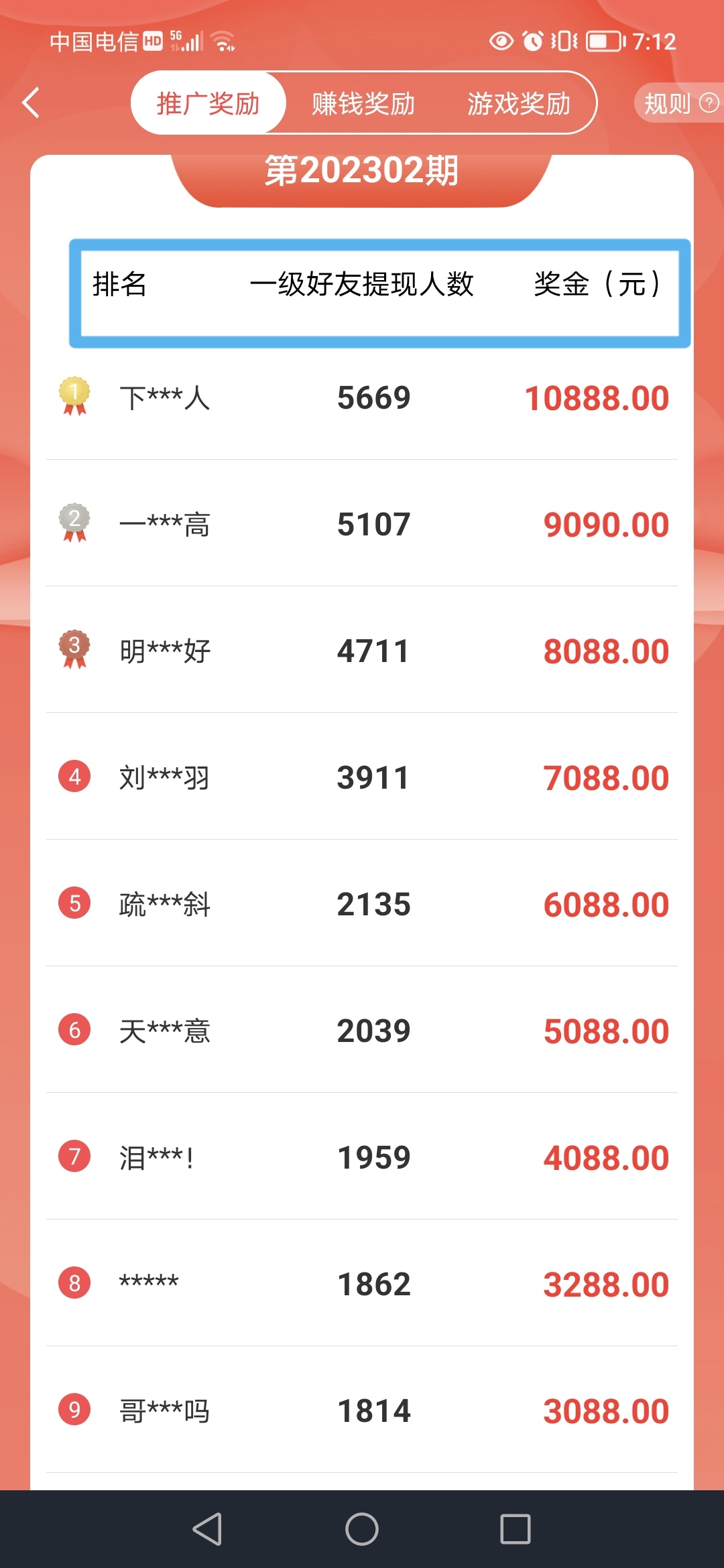Go back using the top-left arrow

tap(32, 103)
